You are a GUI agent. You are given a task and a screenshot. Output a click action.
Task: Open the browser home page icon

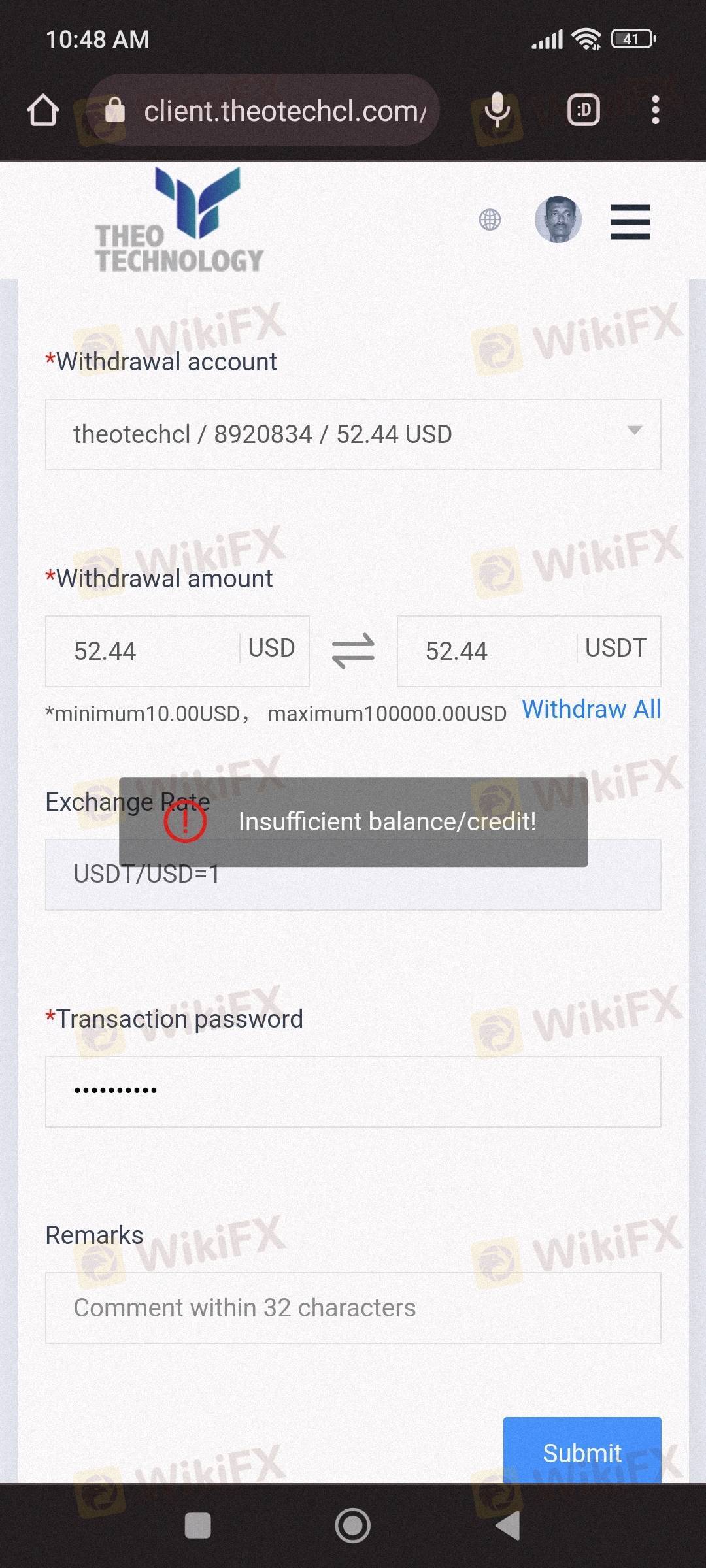tap(43, 110)
